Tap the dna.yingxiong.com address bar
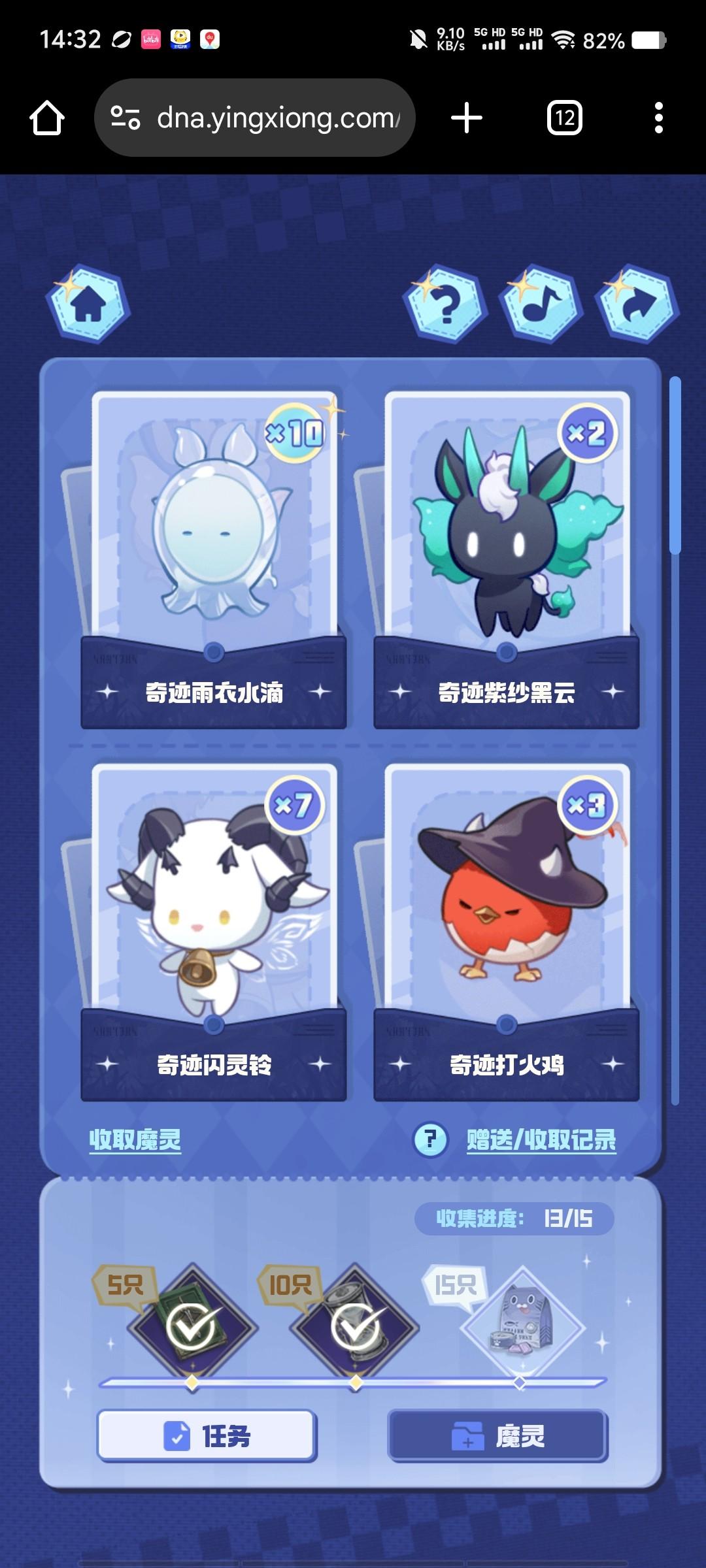Viewport: 706px width, 1568px height. point(275,118)
